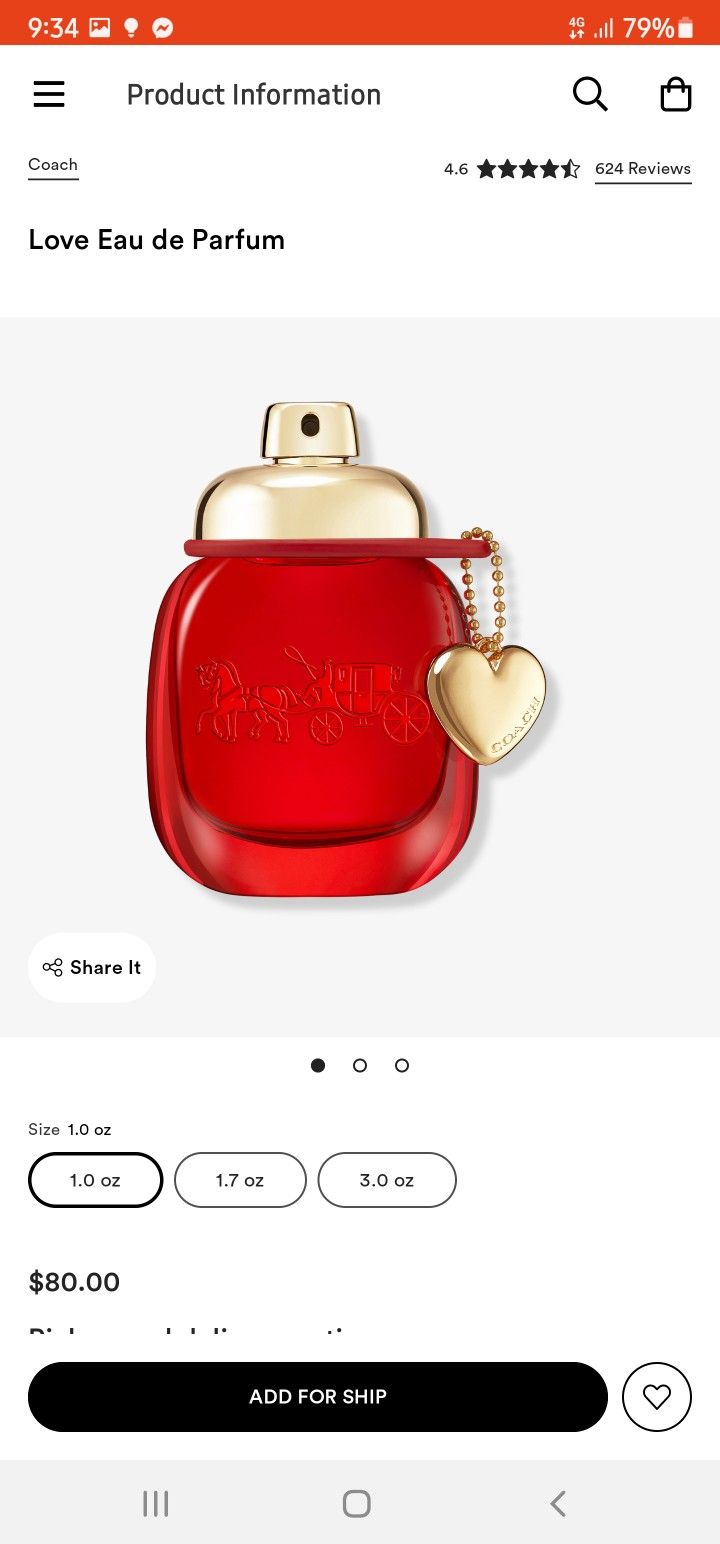Jump to the second product image dot
This screenshot has height=1544, width=720.
(x=360, y=1065)
